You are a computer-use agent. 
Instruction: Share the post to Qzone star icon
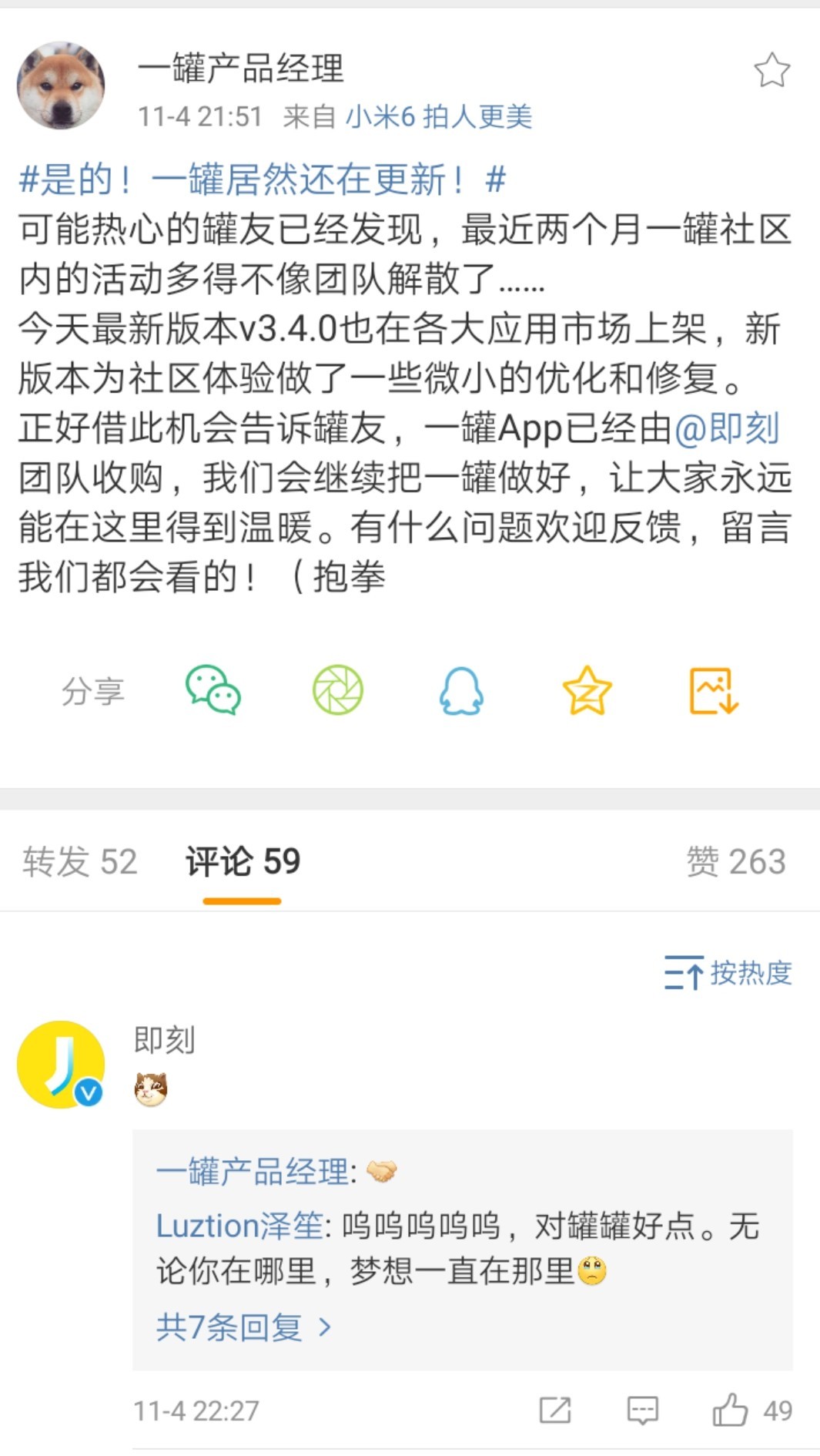click(x=587, y=690)
